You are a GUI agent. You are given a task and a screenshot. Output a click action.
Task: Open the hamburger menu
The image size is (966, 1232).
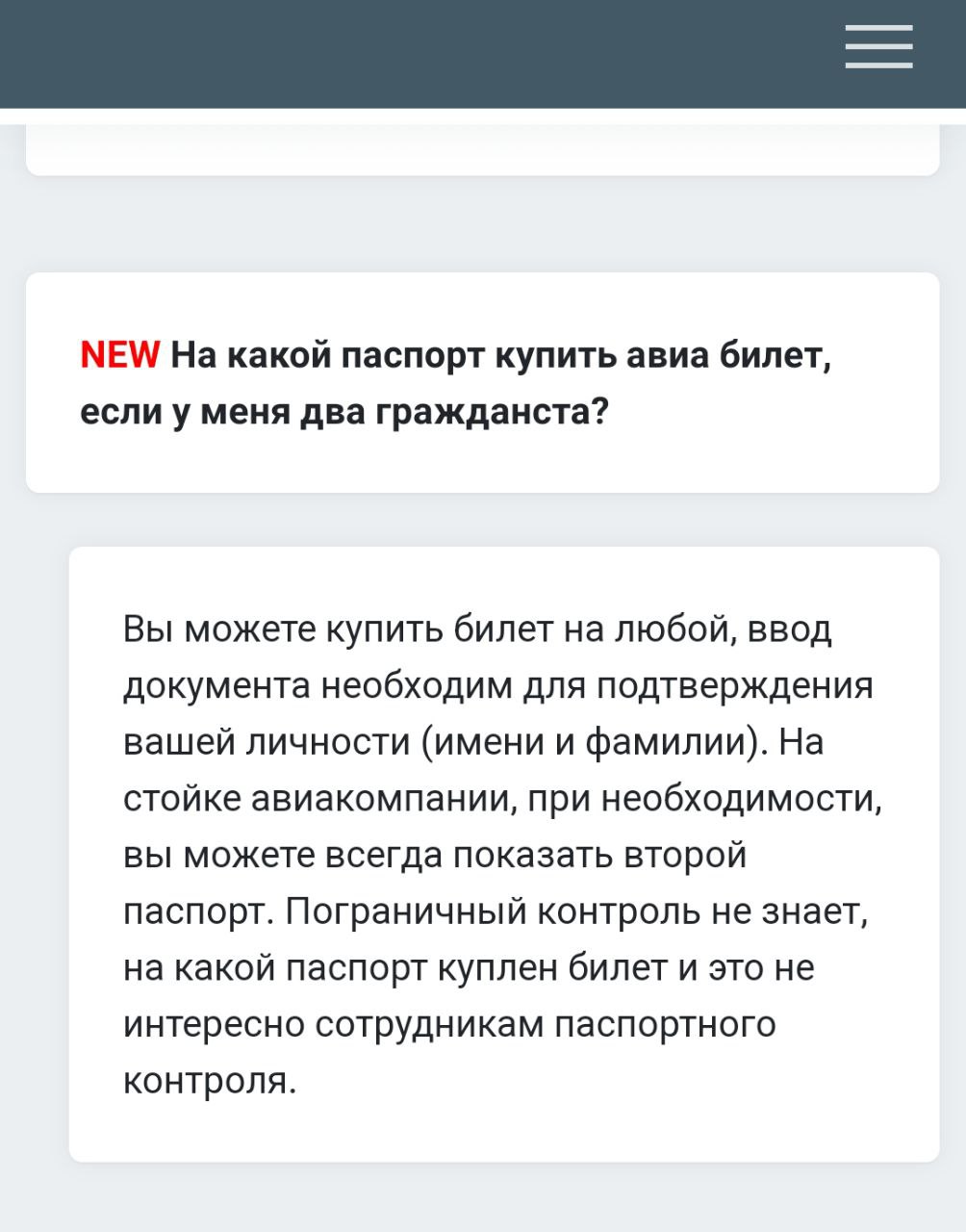(878, 46)
